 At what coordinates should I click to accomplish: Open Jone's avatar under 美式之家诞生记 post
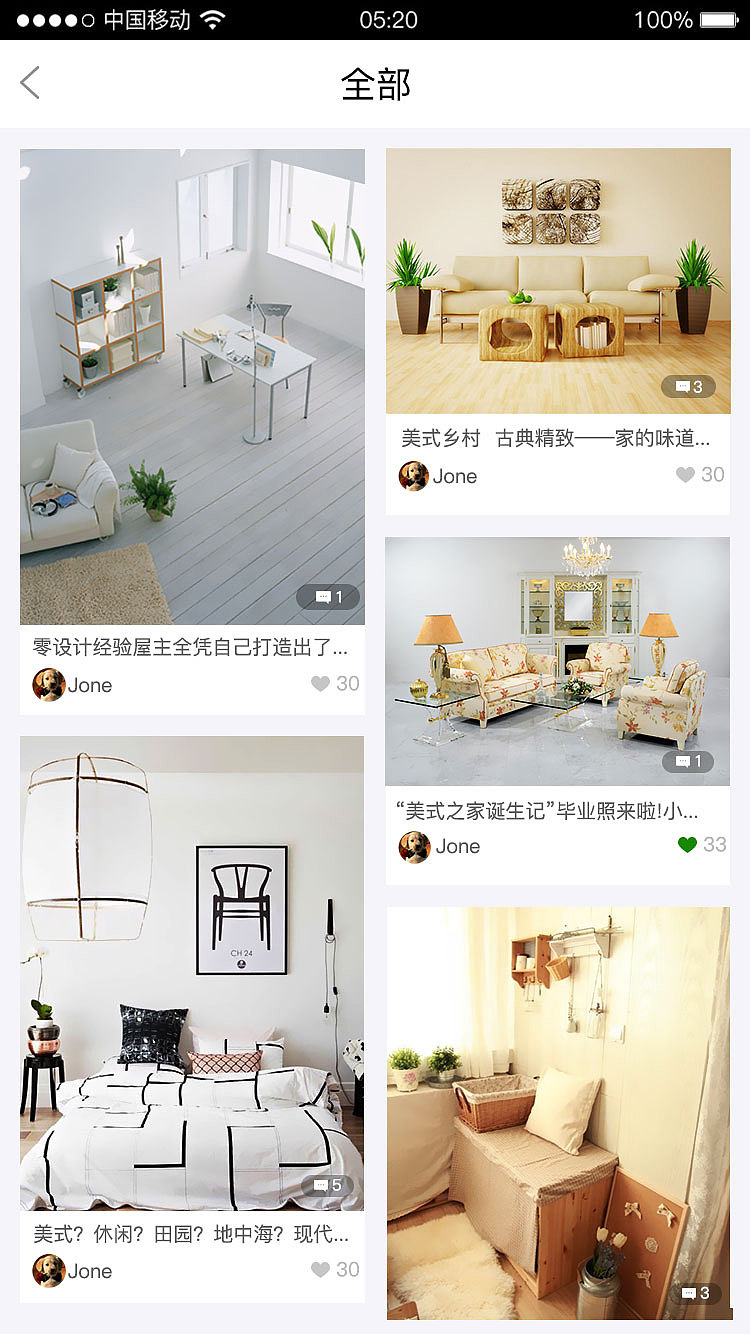point(414,847)
